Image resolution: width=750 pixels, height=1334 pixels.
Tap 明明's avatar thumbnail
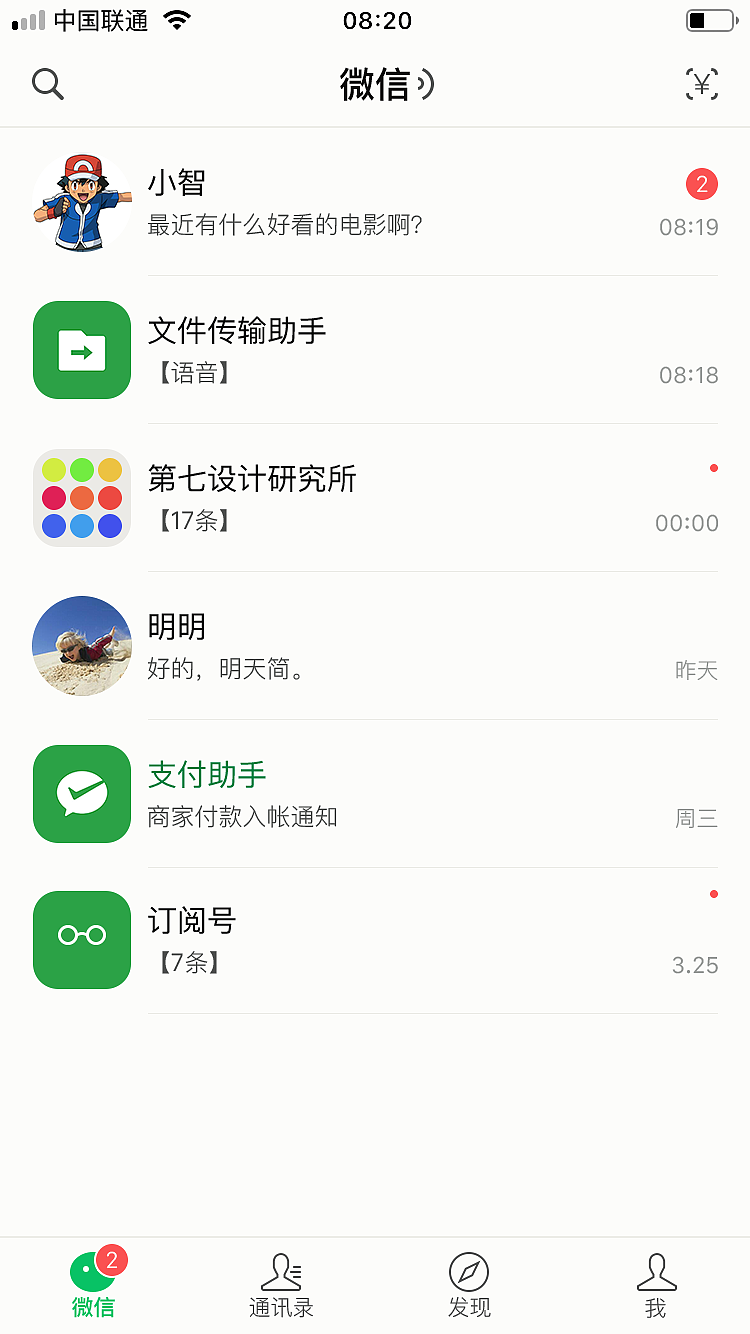click(x=82, y=646)
